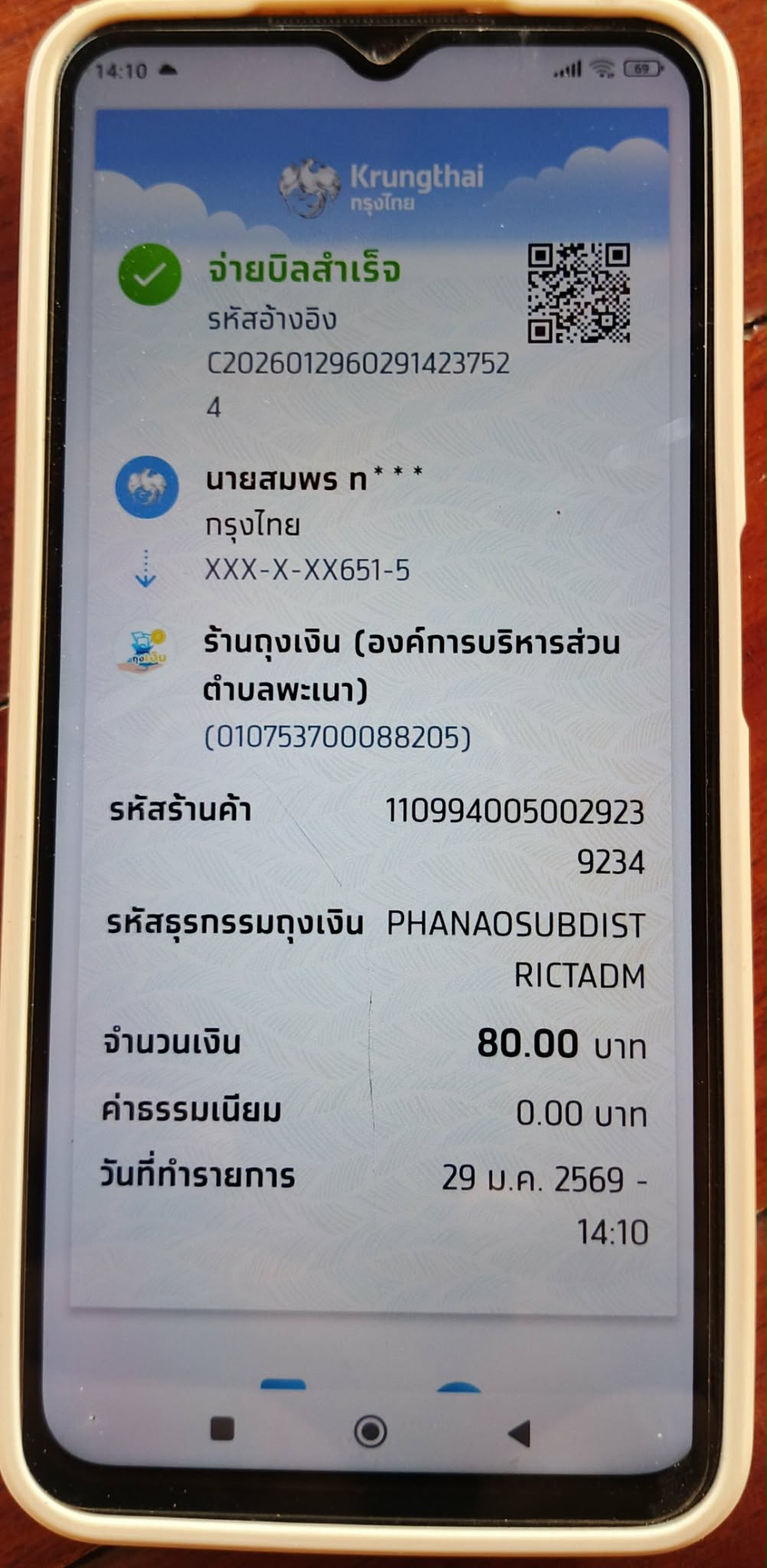Go back with the navigation bar arrow
The height and width of the screenshot is (1568, 767).
coord(520,1433)
